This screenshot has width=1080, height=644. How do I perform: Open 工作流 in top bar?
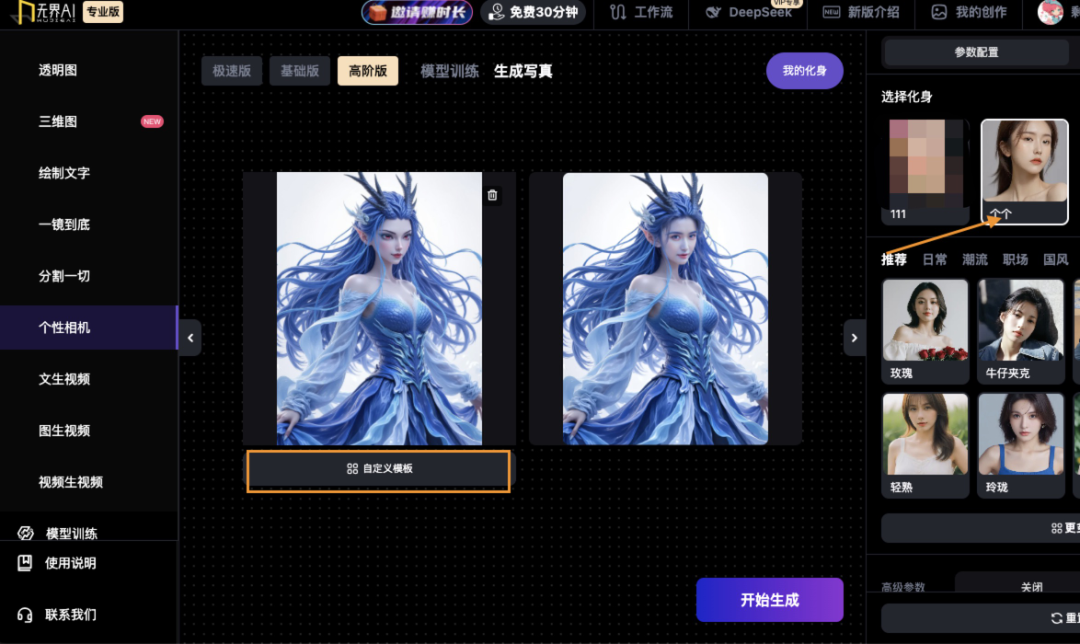click(641, 12)
